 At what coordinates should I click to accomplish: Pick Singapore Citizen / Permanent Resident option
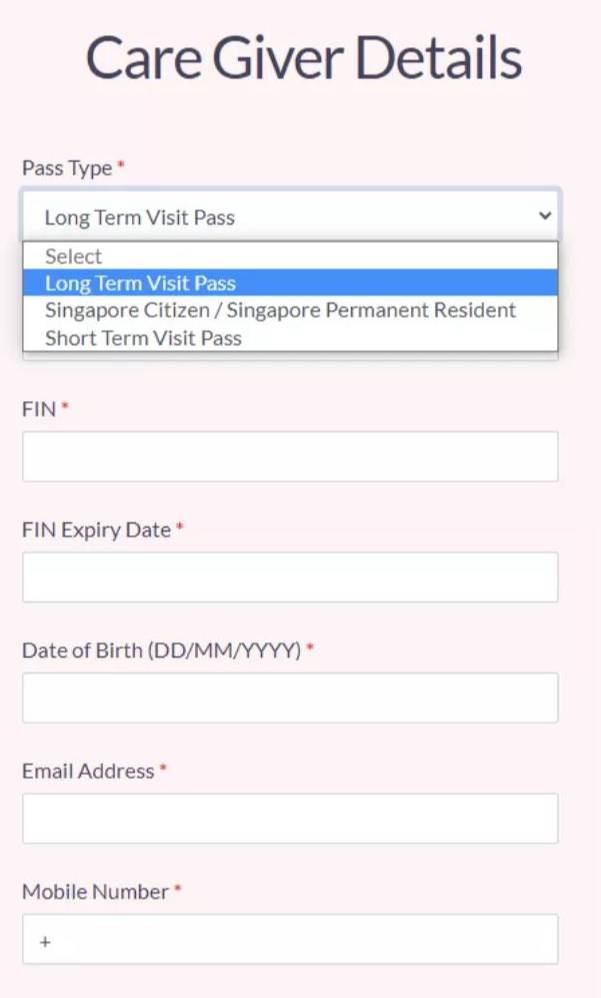[290, 310]
